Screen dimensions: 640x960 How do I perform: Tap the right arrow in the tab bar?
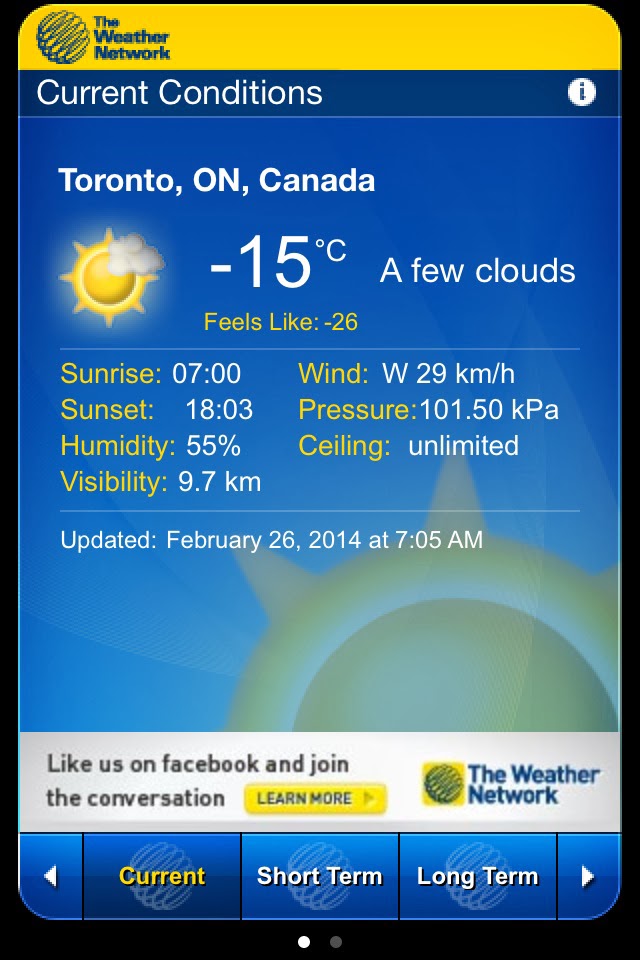point(588,877)
